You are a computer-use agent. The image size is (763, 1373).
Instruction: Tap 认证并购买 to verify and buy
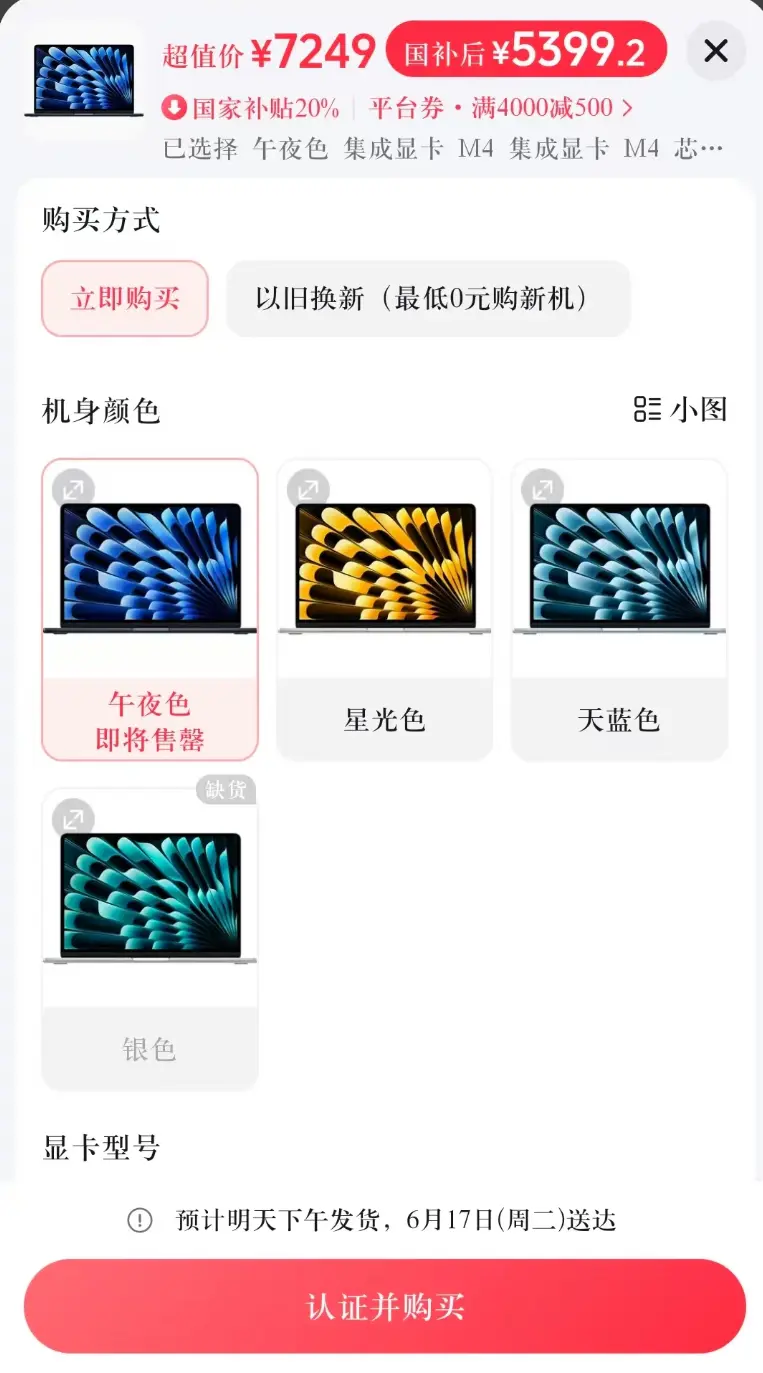point(385,1306)
